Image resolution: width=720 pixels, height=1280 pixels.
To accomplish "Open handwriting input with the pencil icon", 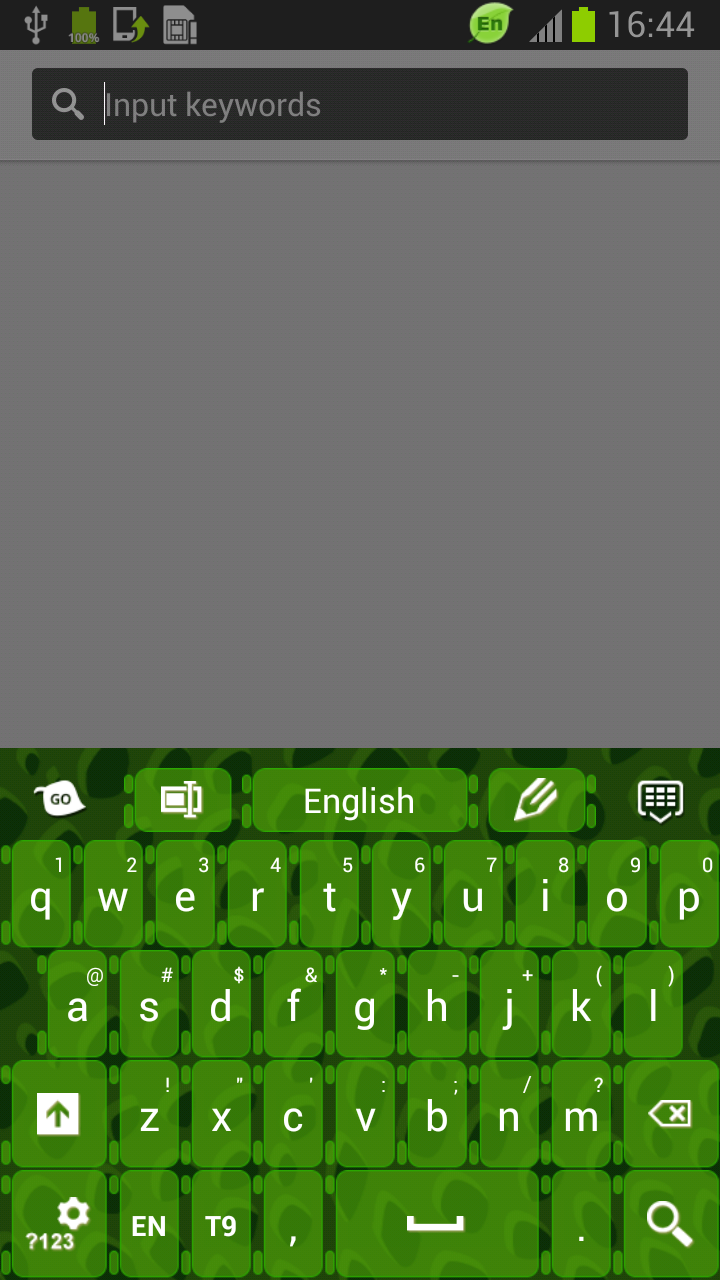I will point(538,798).
